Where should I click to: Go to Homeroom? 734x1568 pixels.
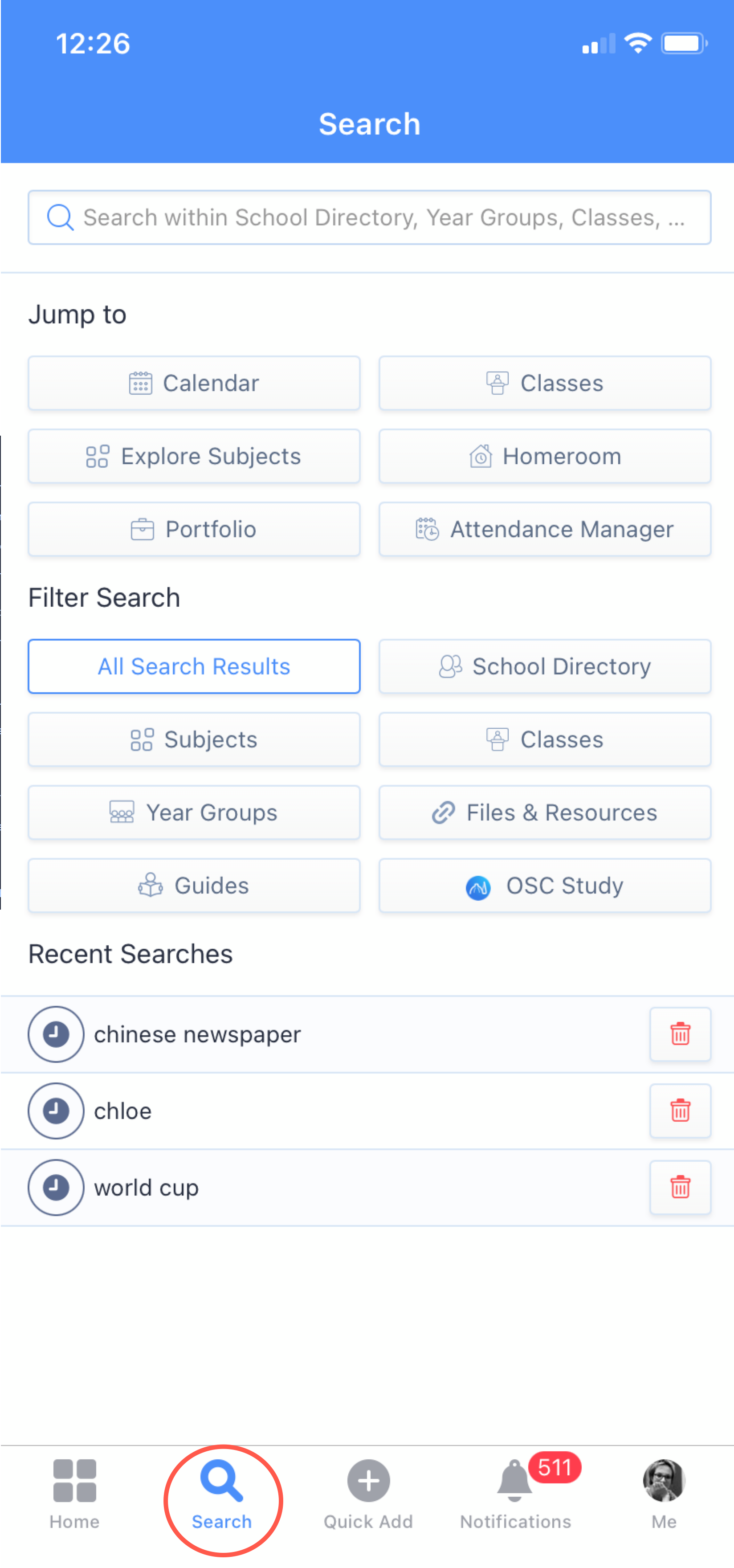click(545, 456)
